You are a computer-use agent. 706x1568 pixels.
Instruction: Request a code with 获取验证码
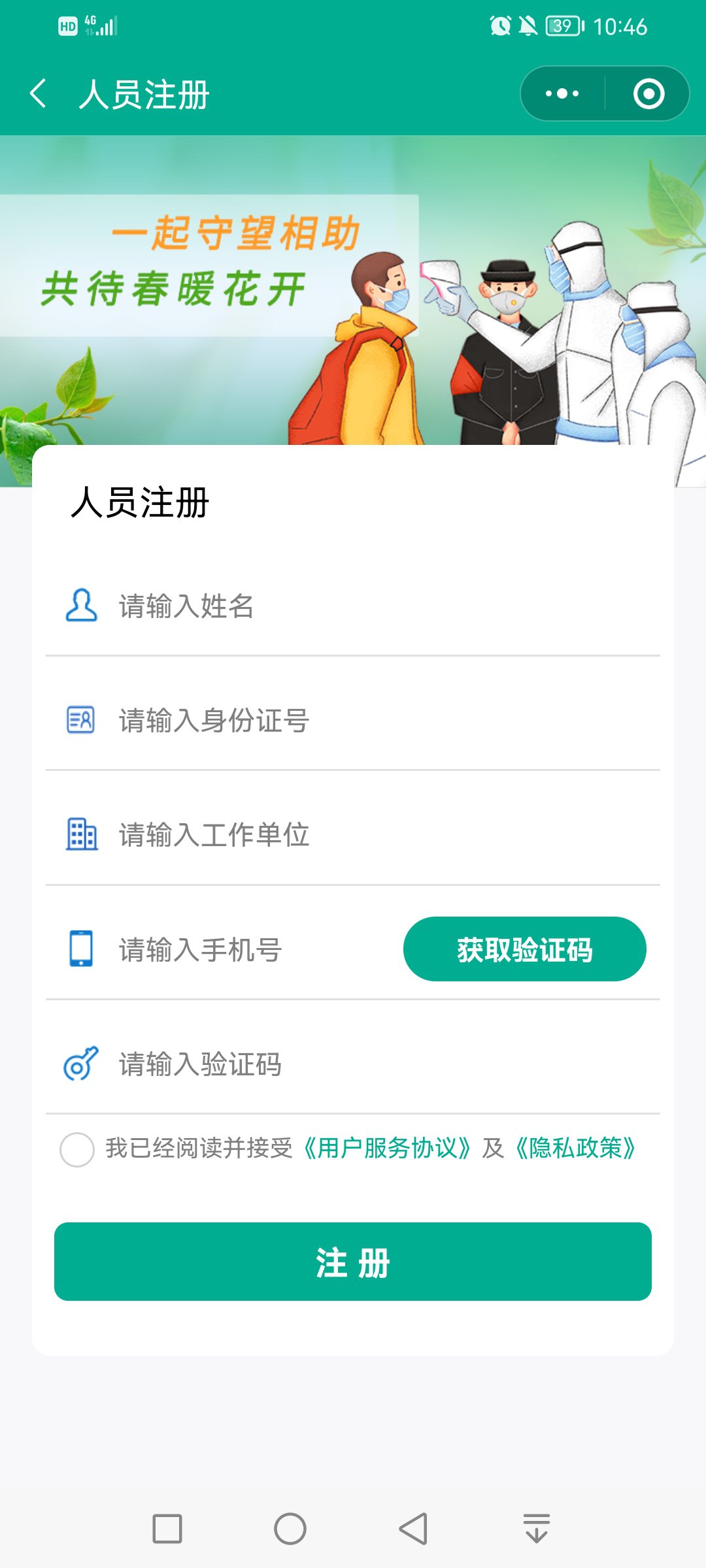[x=524, y=949]
